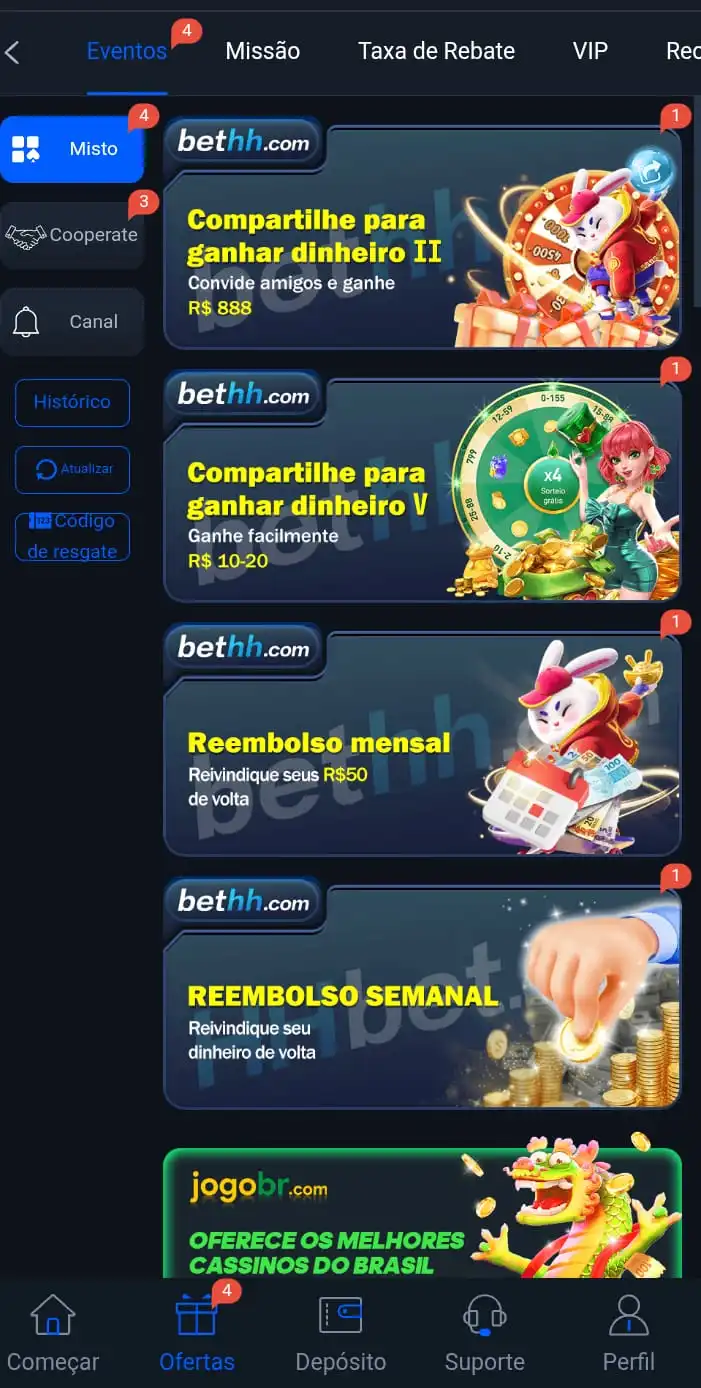Viewport: 701px width, 1388px height.
Task: Go back using the arrow icon
Action: tap(13, 52)
